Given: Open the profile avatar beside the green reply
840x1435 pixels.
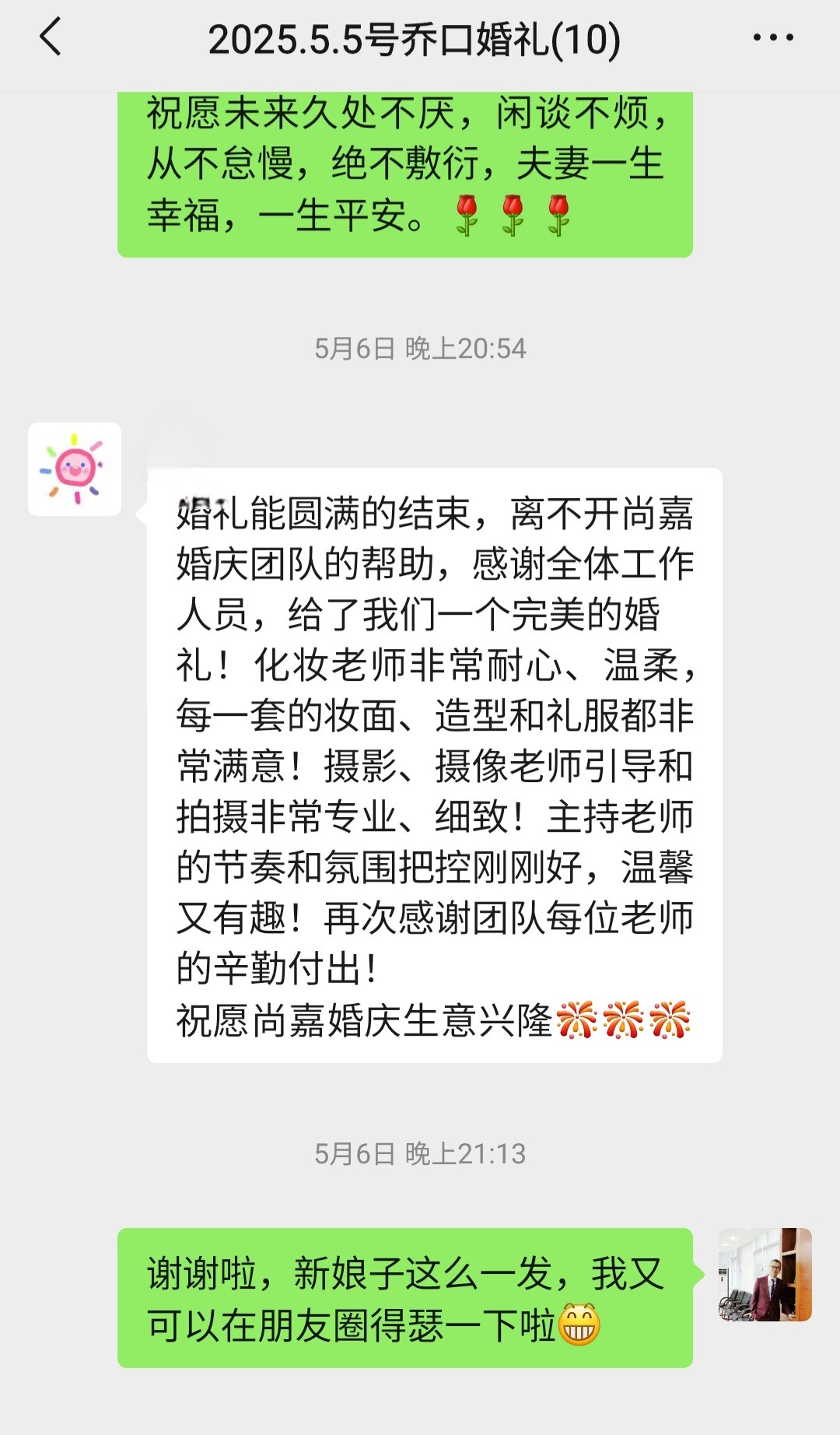Looking at the screenshot, I should tap(765, 1275).
